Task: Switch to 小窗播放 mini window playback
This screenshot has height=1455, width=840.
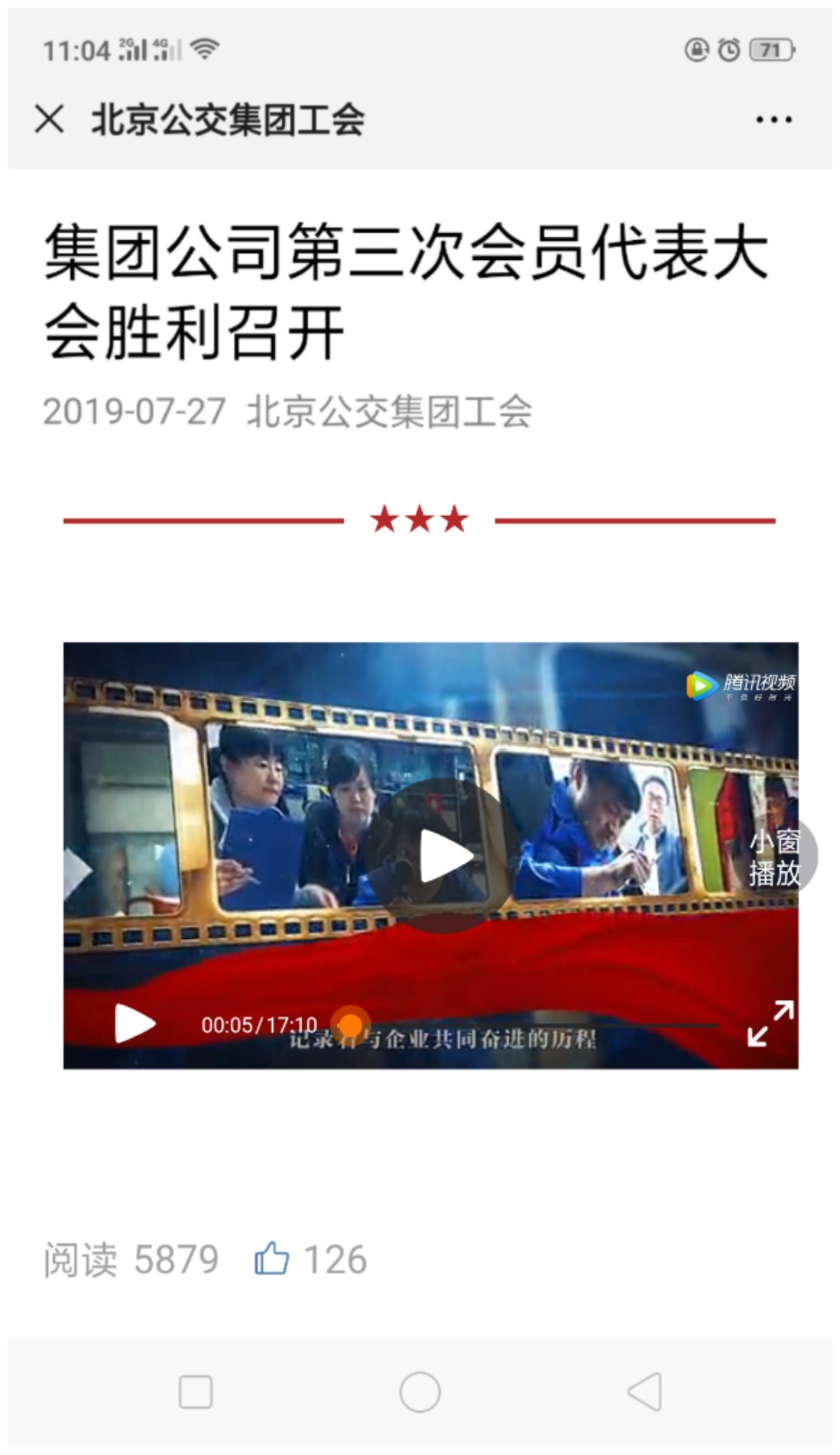Action: click(x=776, y=857)
